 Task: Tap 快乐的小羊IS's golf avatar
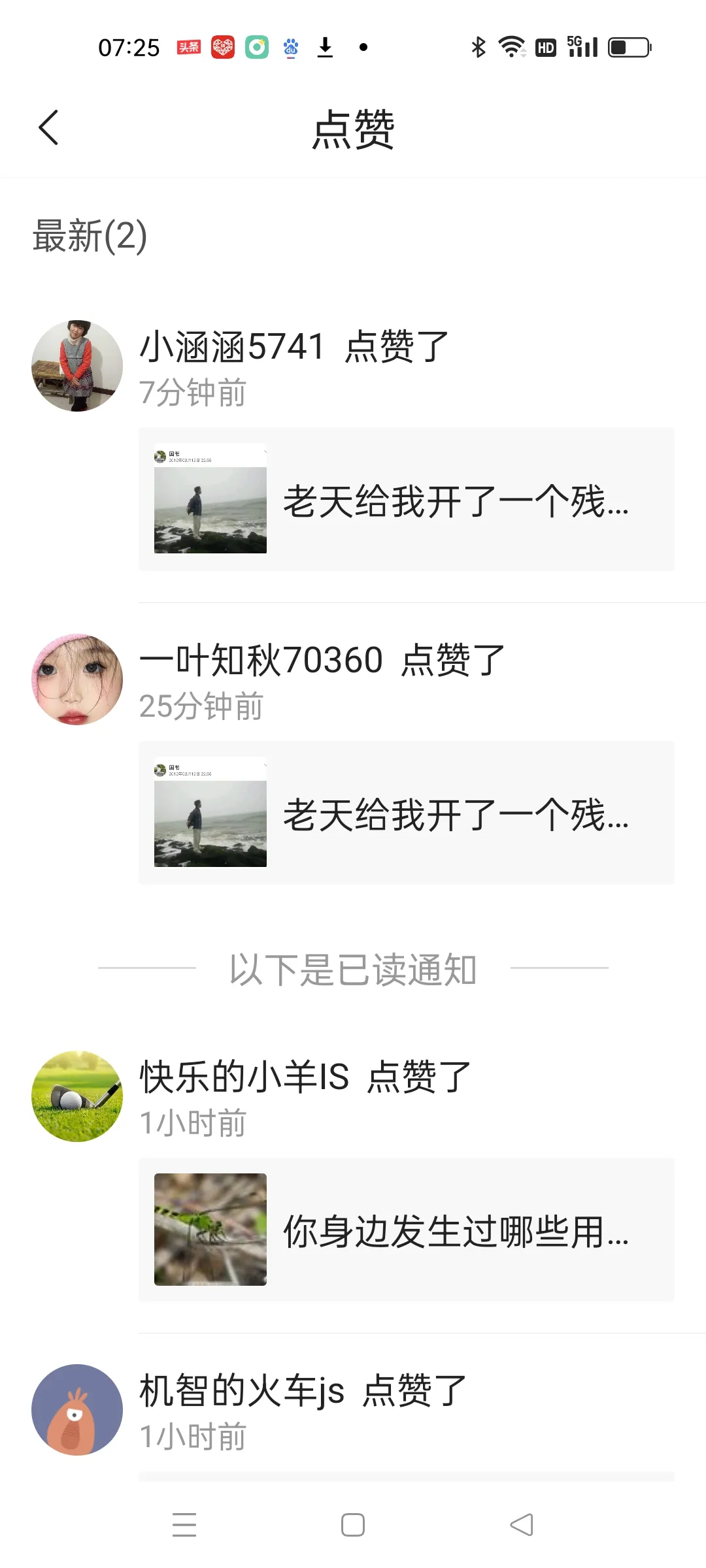point(77,1096)
